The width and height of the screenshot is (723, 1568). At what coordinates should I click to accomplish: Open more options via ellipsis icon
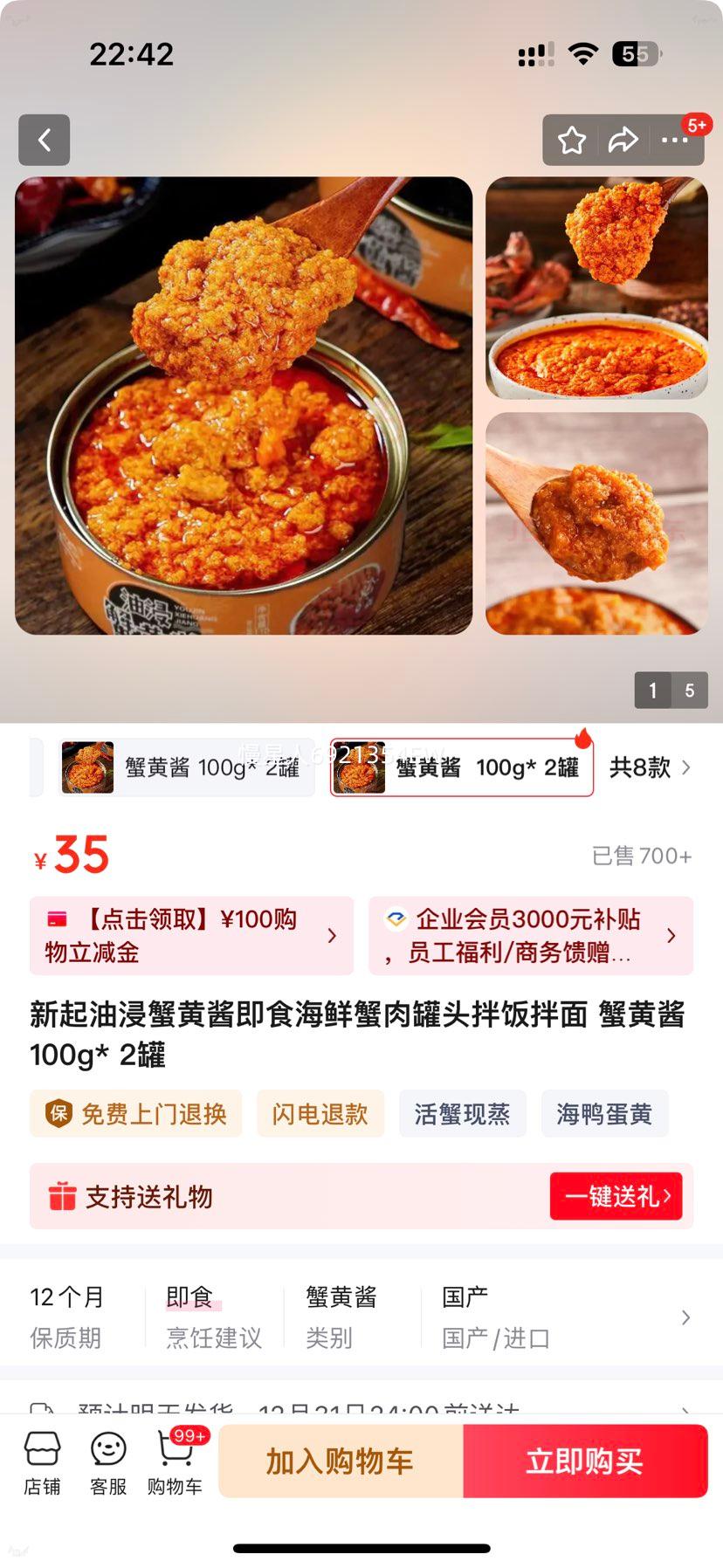pyautogui.click(x=675, y=140)
